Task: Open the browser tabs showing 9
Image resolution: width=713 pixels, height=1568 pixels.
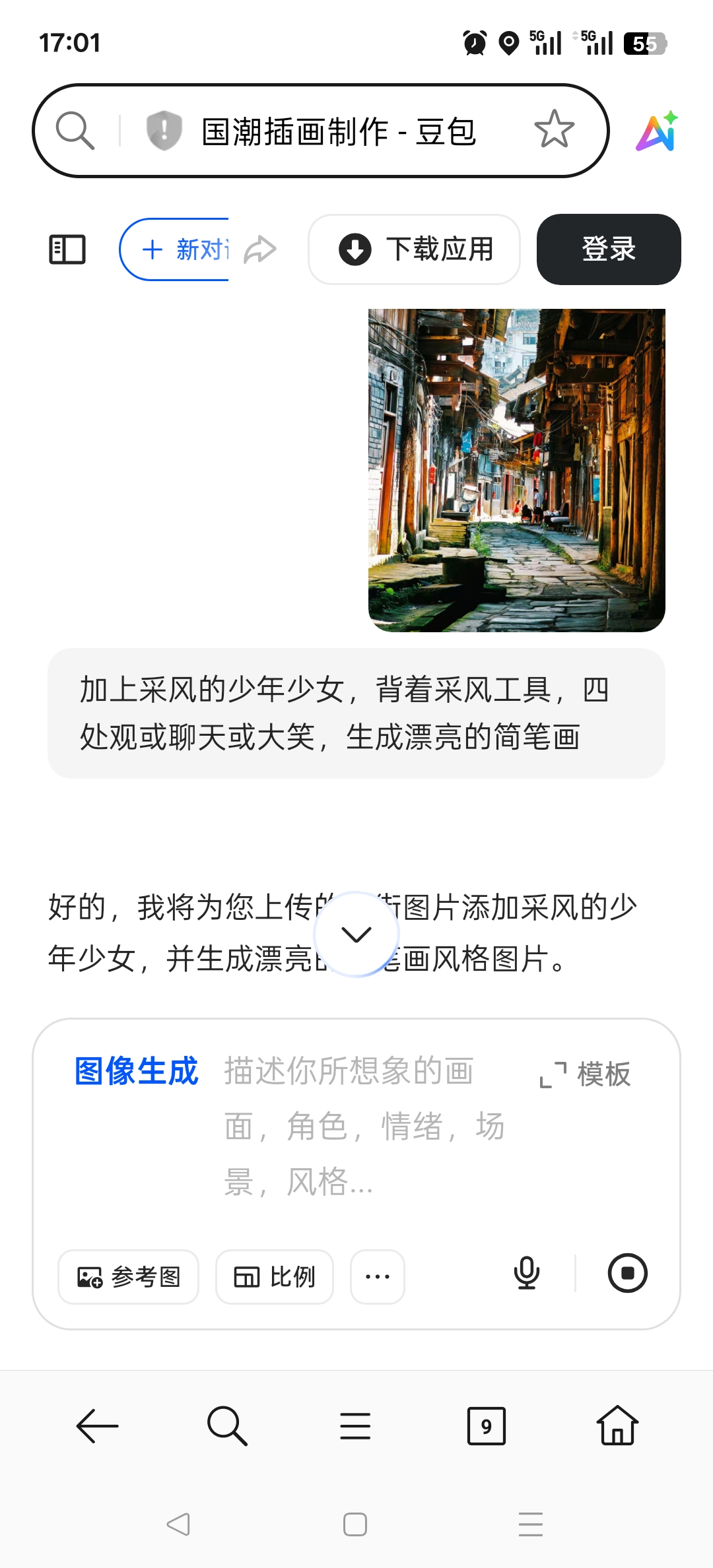Action: [487, 1426]
